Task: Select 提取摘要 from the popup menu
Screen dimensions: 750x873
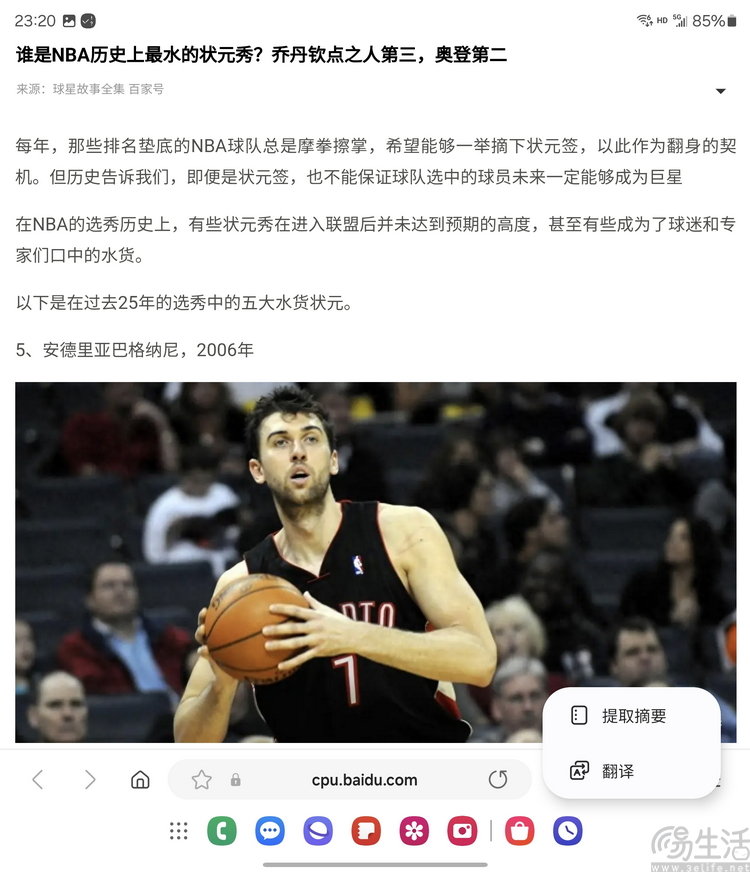Action: 632,716
